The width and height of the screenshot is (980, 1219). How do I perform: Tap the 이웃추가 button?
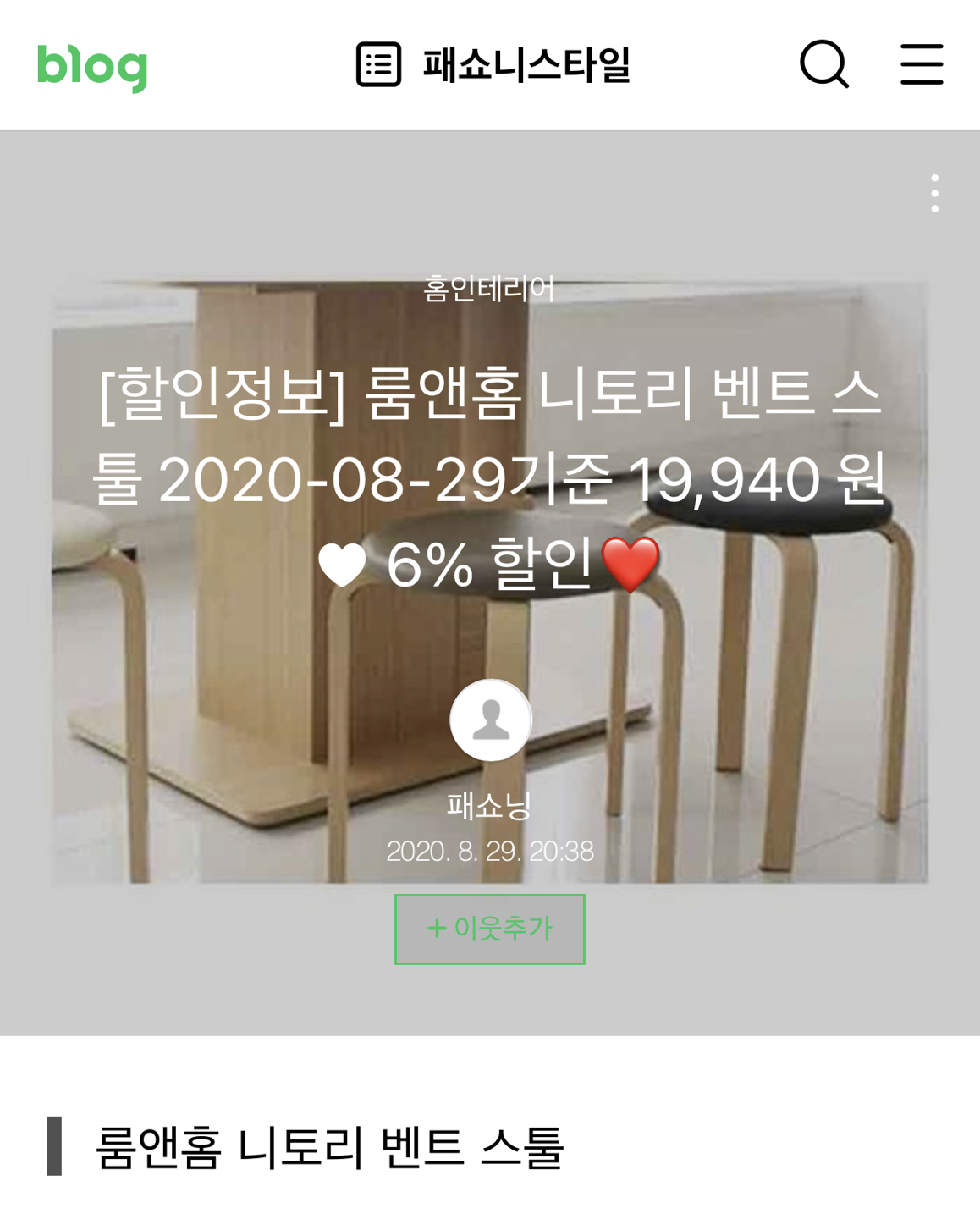click(489, 929)
